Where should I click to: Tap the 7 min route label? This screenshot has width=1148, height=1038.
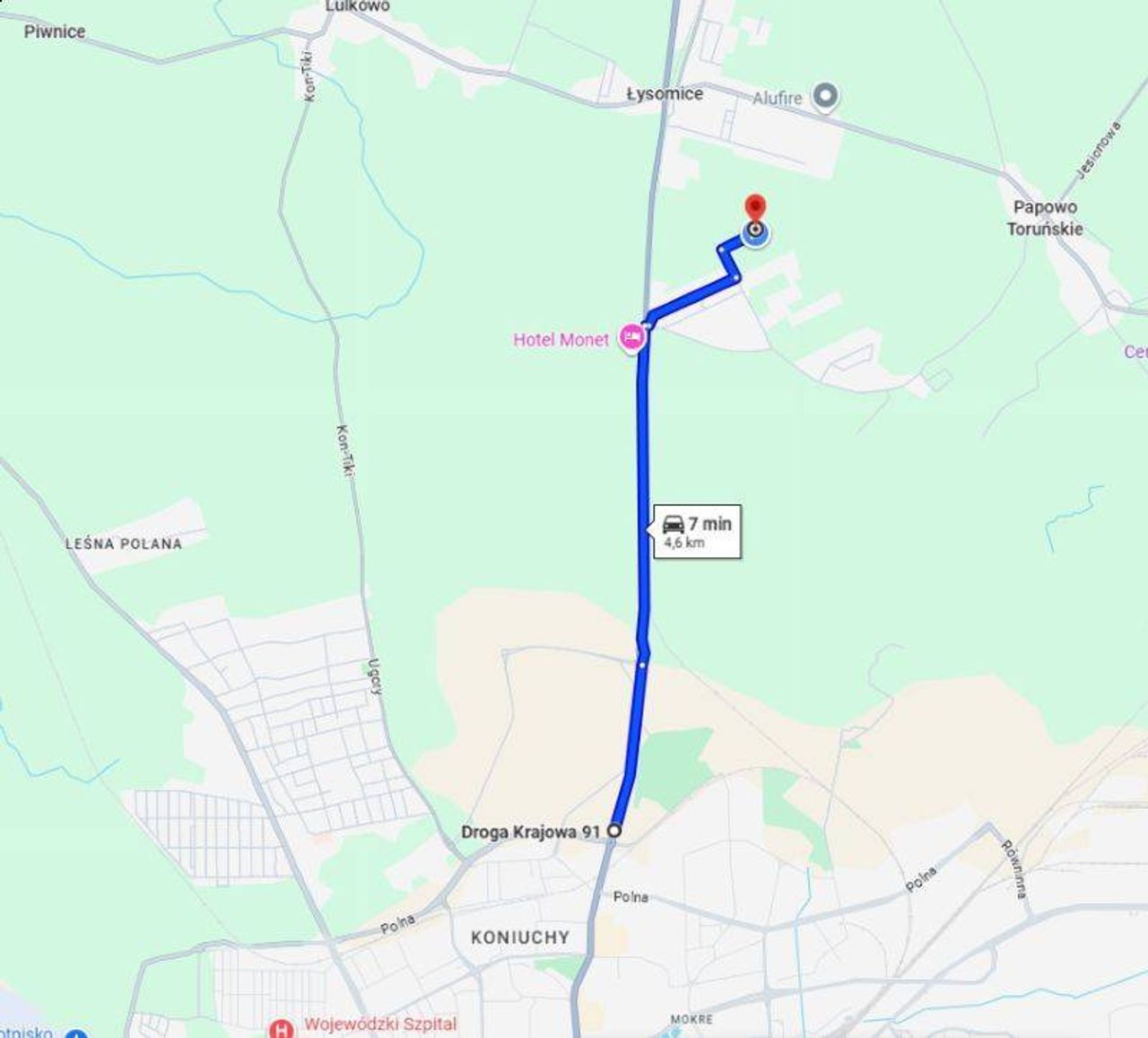click(x=698, y=531)
